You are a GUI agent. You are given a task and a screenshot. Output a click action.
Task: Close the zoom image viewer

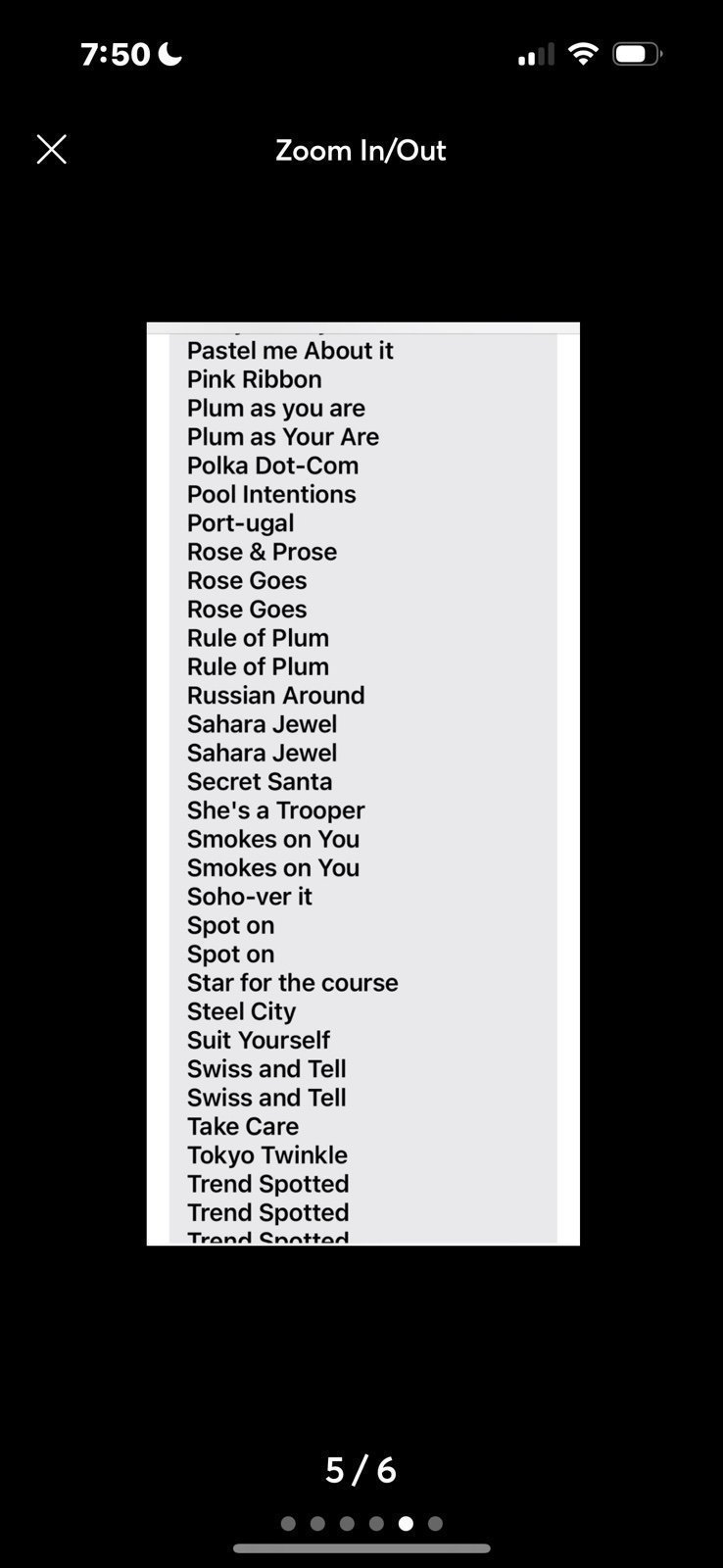(x=51, y=150)
